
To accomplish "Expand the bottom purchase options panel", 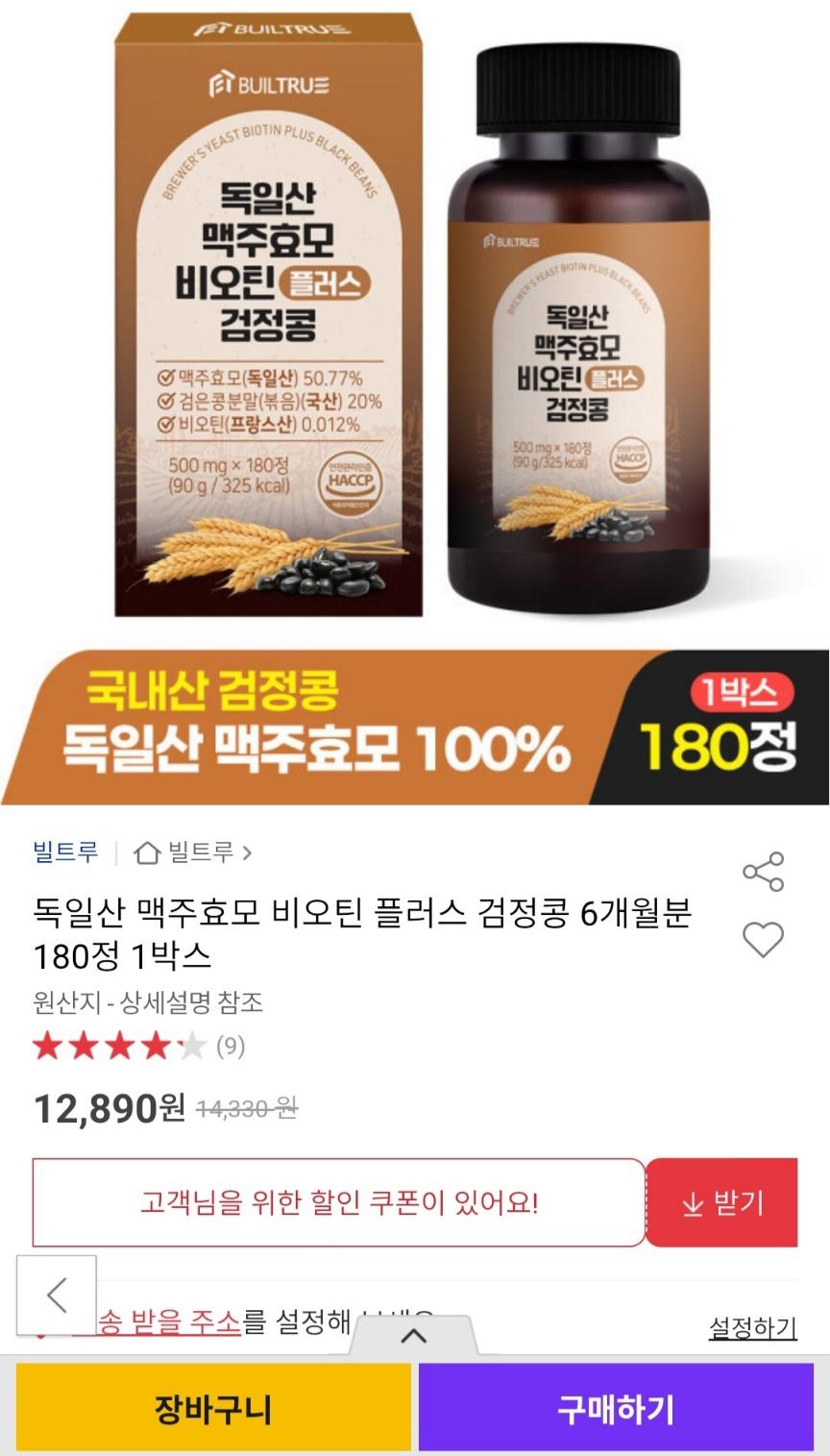I will click(x=414, y=1335).
